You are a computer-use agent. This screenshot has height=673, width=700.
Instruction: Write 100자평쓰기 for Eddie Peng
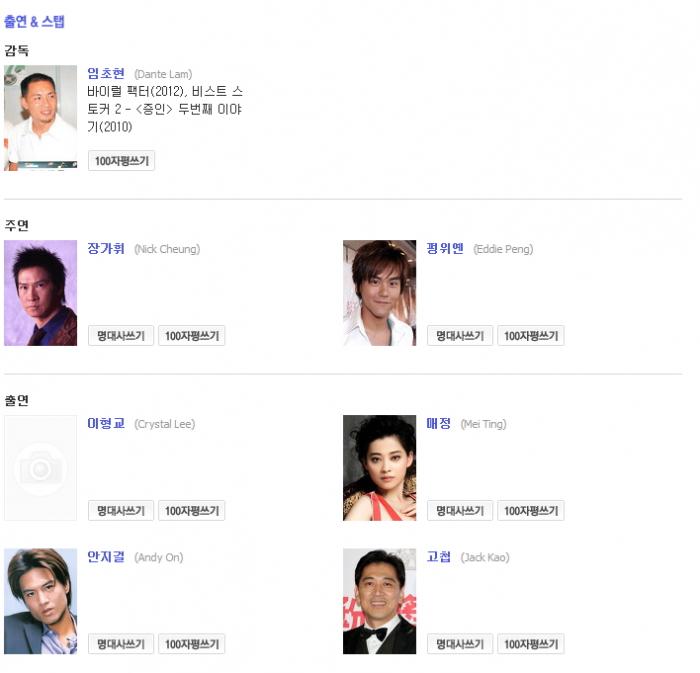(531, 336)
